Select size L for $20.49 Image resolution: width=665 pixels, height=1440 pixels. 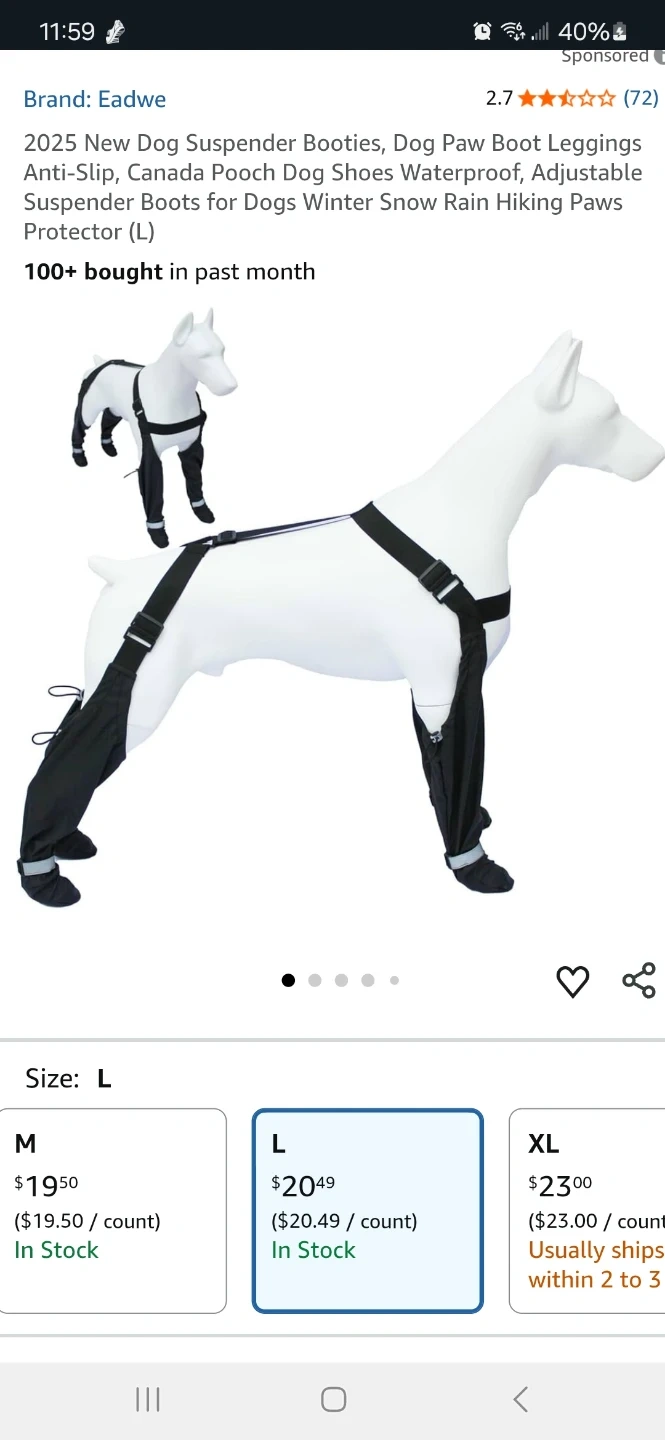pyautogui.click(x=368, y=1211)
